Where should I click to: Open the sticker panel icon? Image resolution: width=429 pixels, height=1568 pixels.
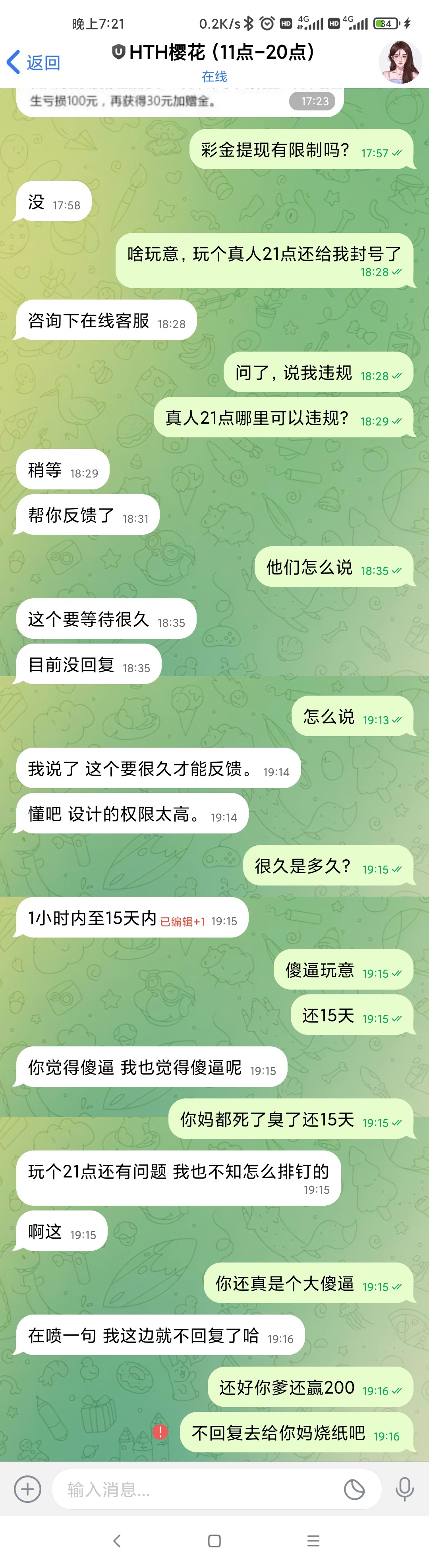click(x=354, y=1489)
